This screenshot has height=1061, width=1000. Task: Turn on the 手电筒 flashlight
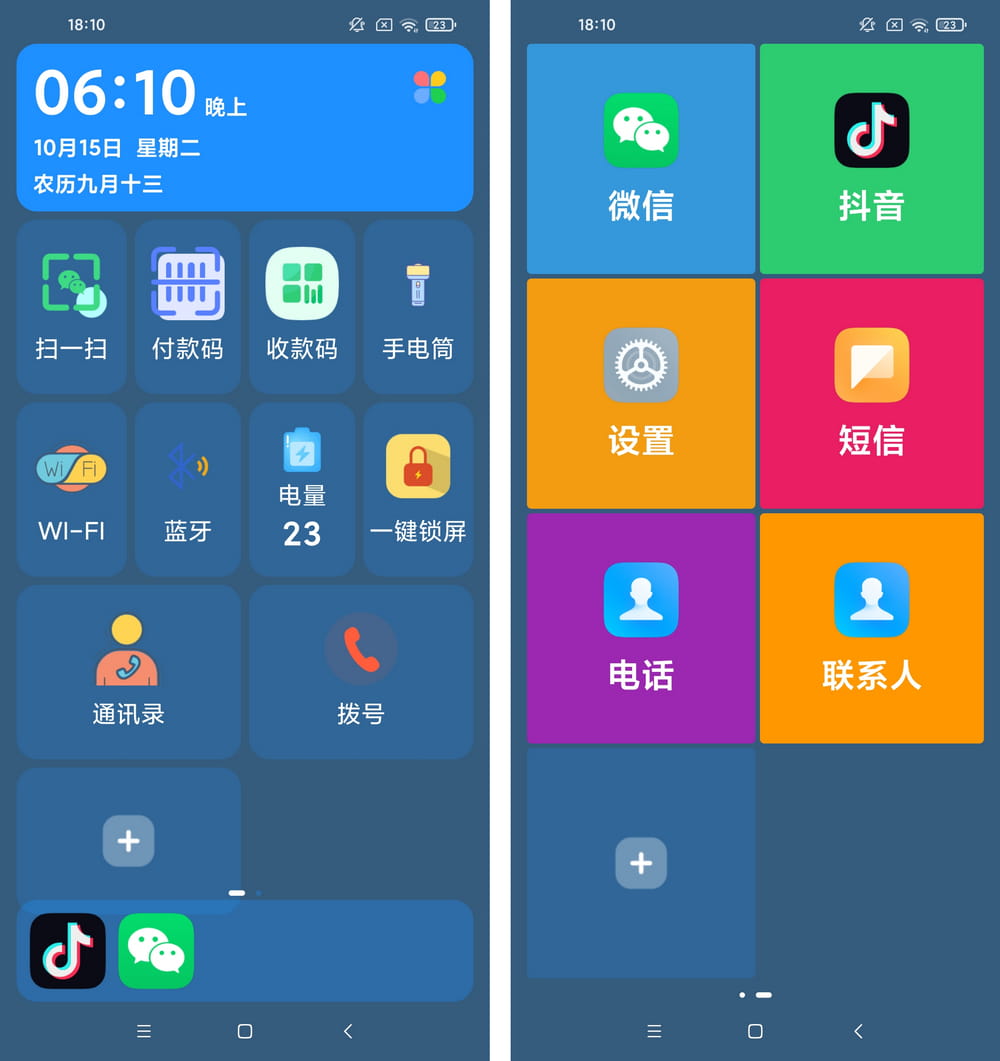point(417,306)
